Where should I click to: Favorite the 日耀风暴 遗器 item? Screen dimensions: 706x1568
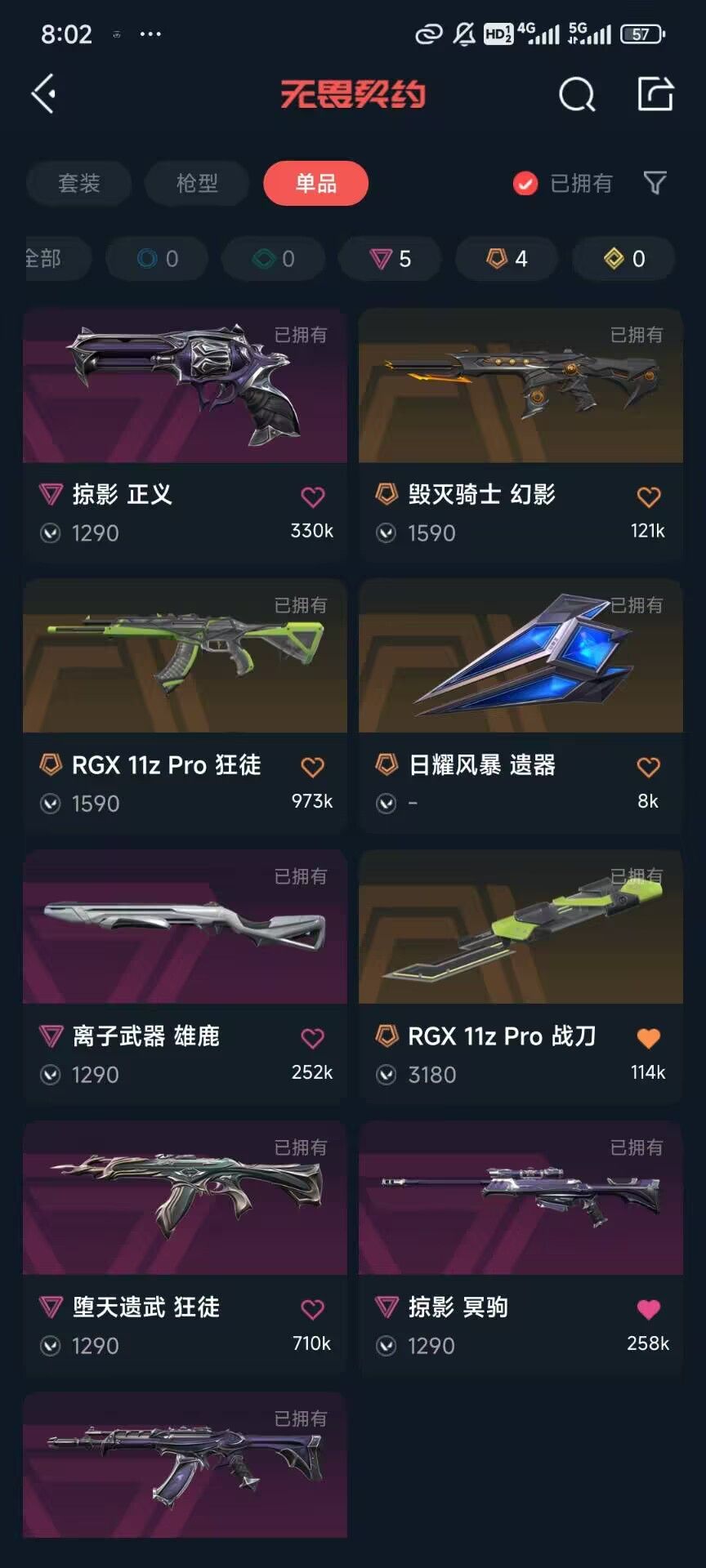click(648, 766)
